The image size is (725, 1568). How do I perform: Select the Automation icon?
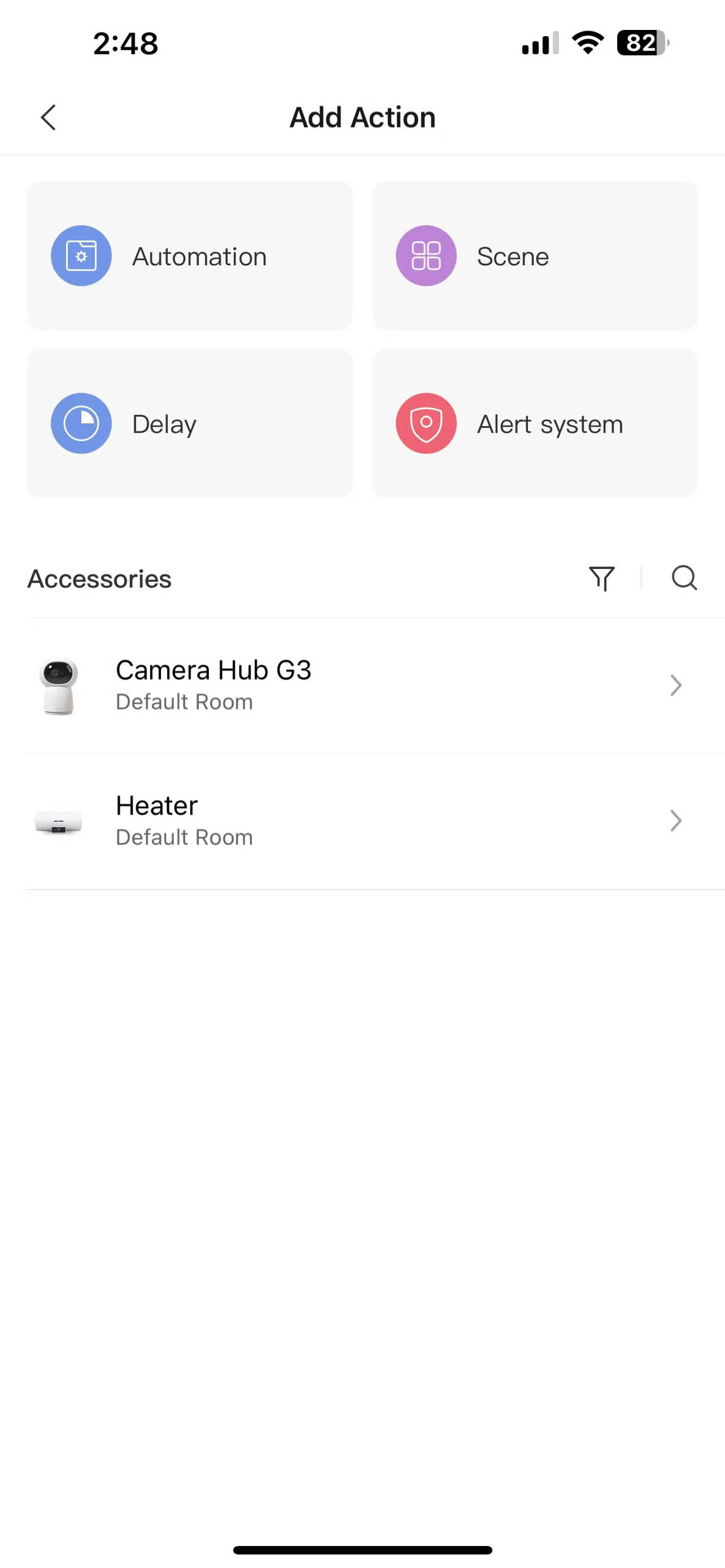point(81,256)
